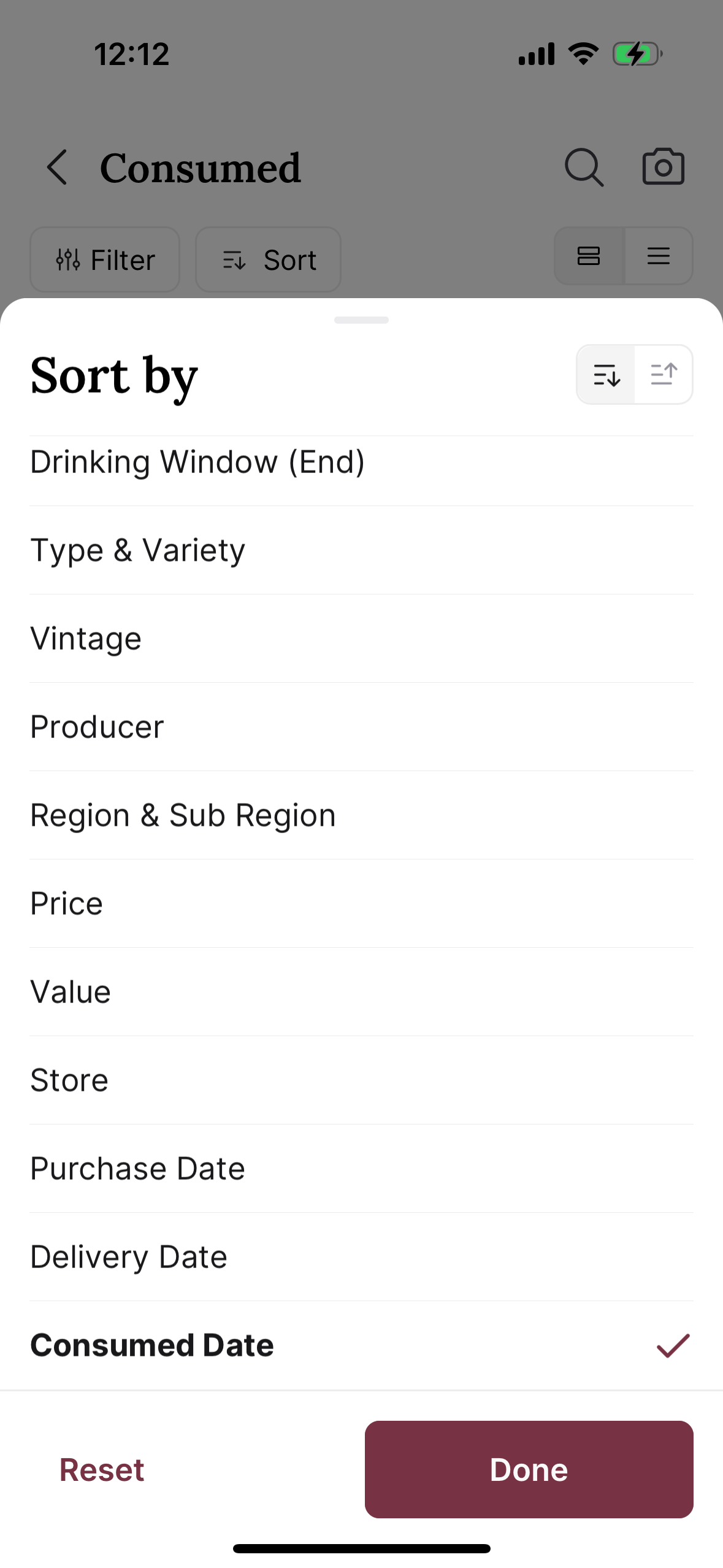This screenshot has width=723, height=1568.
Task: Switch to ascending sort order
Action: pyautogui.click(x=664, y=374)
